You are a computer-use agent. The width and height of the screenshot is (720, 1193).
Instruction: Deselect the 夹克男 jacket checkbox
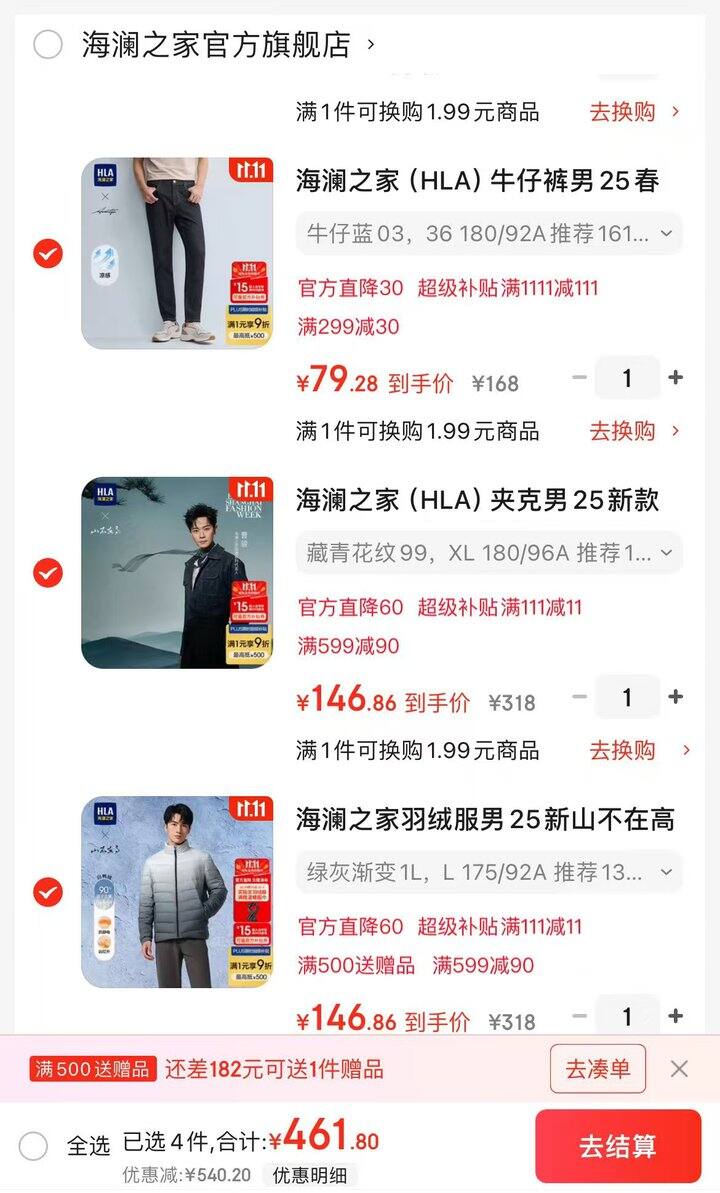(x=48, y=573)
